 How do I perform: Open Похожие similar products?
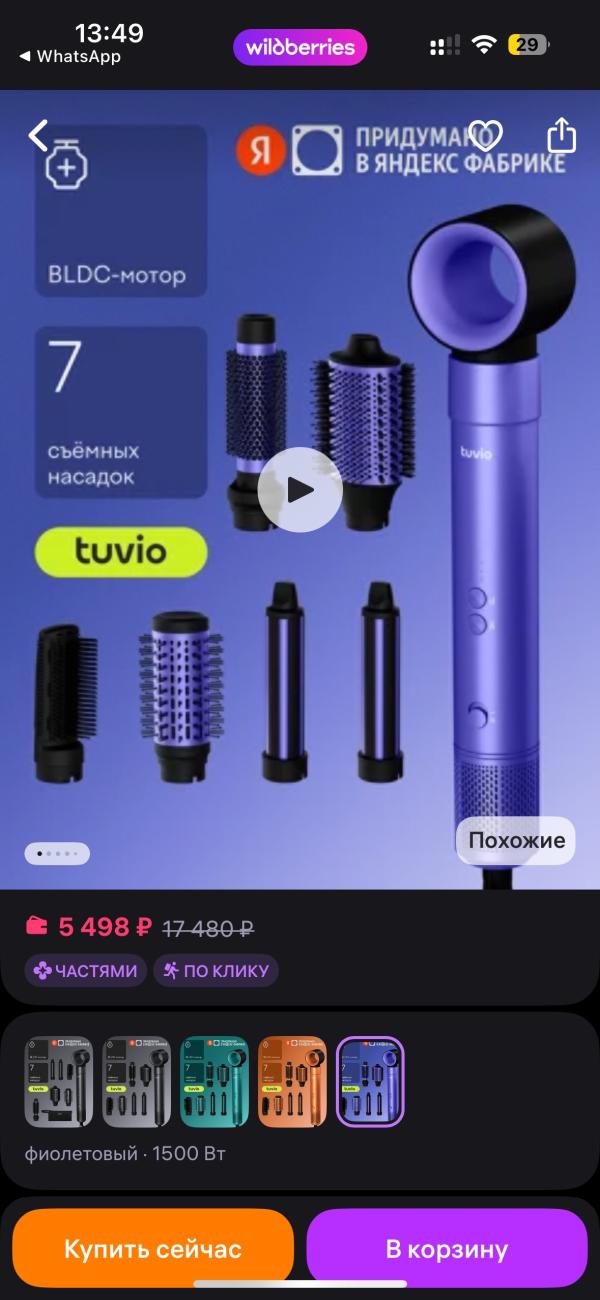516,840
